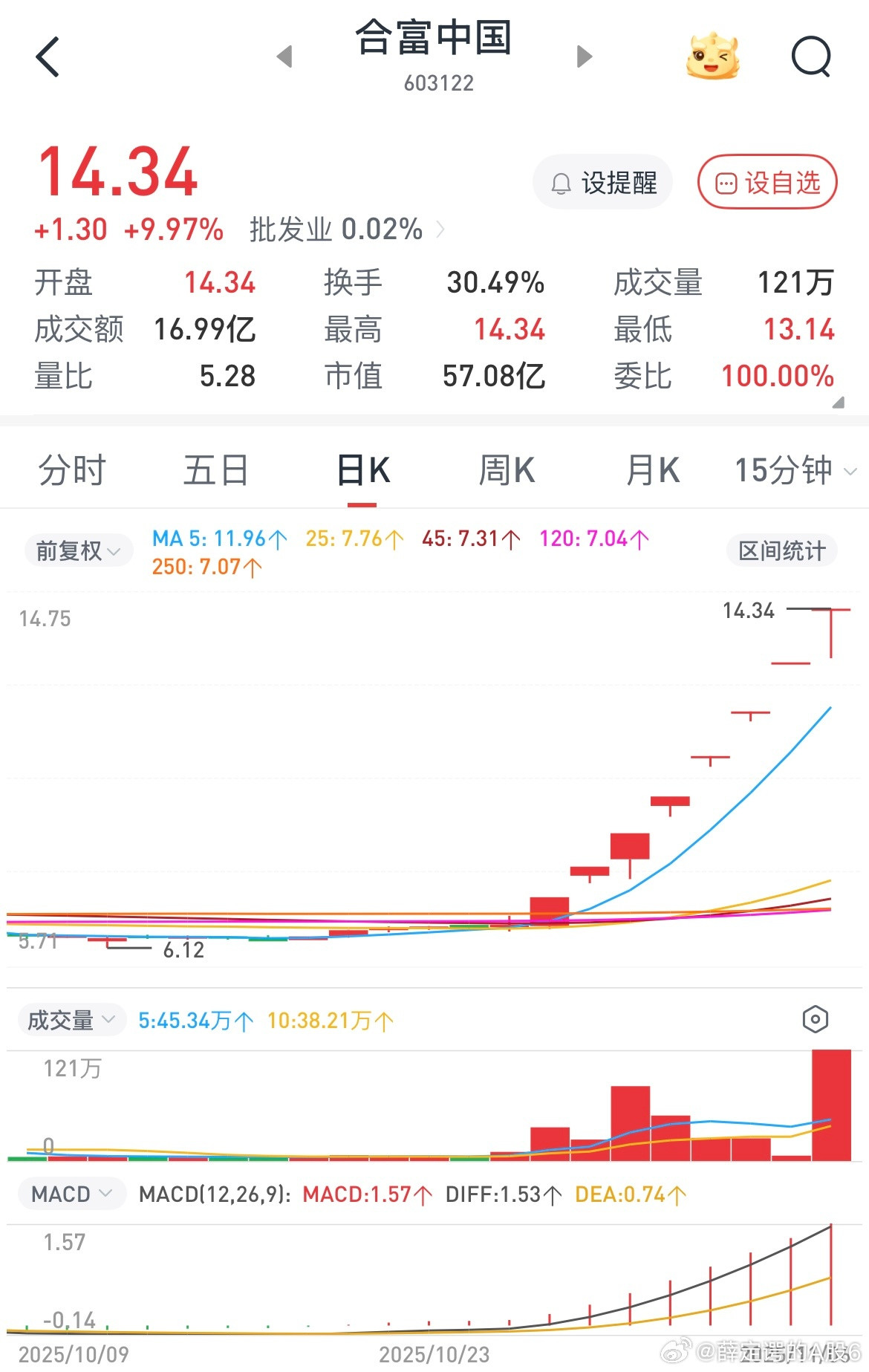Open volume indicator settings gear icon
Screen dimensions: 869x1372
pos(815,1019)
